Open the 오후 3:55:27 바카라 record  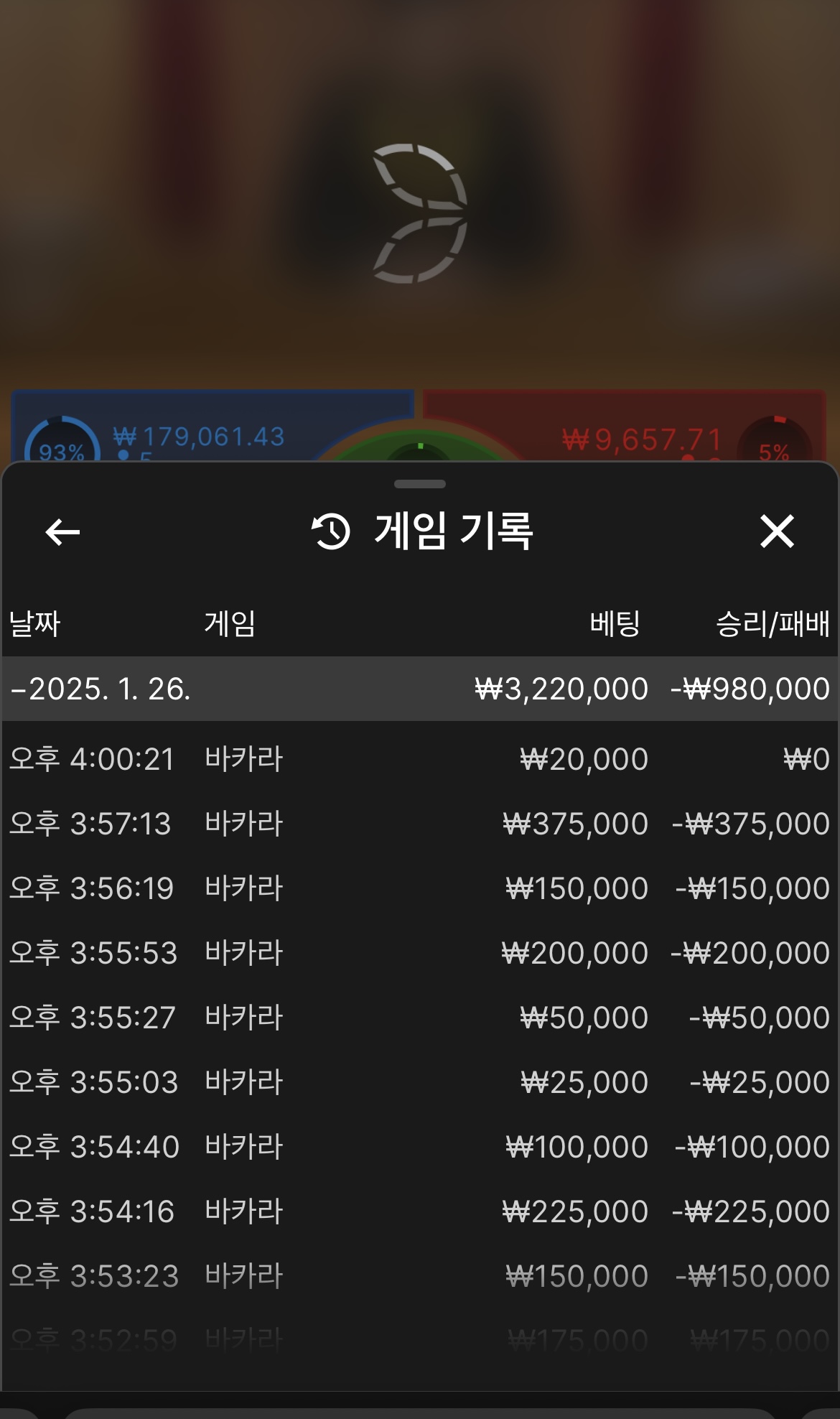coord(419,1018)
